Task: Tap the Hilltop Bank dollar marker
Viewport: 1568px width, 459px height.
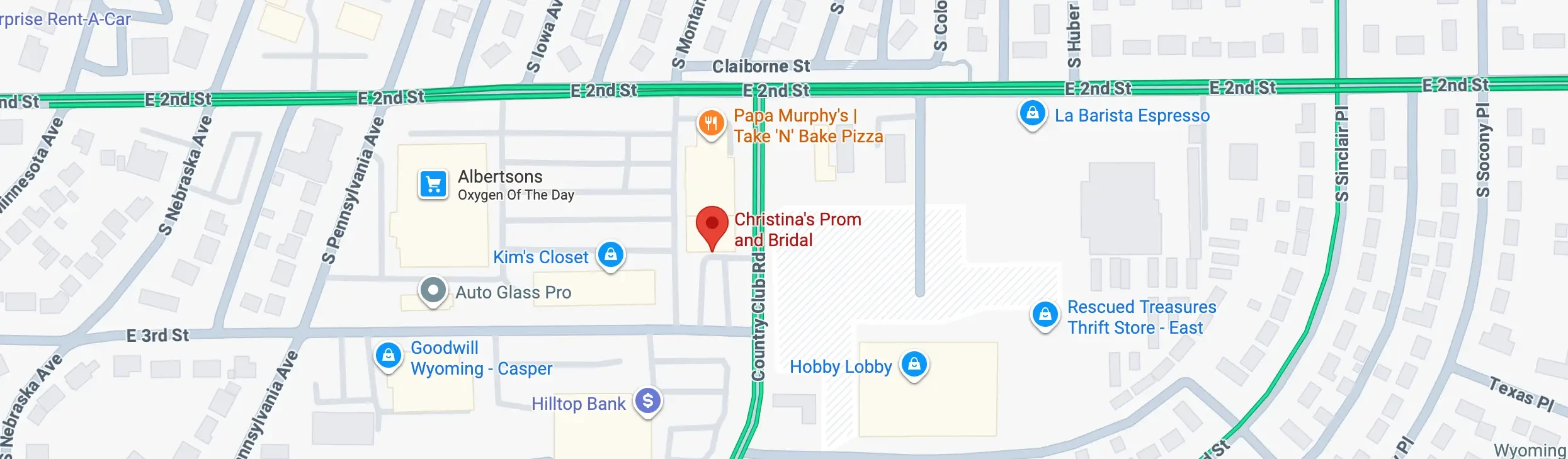Action: pos(648,400)
